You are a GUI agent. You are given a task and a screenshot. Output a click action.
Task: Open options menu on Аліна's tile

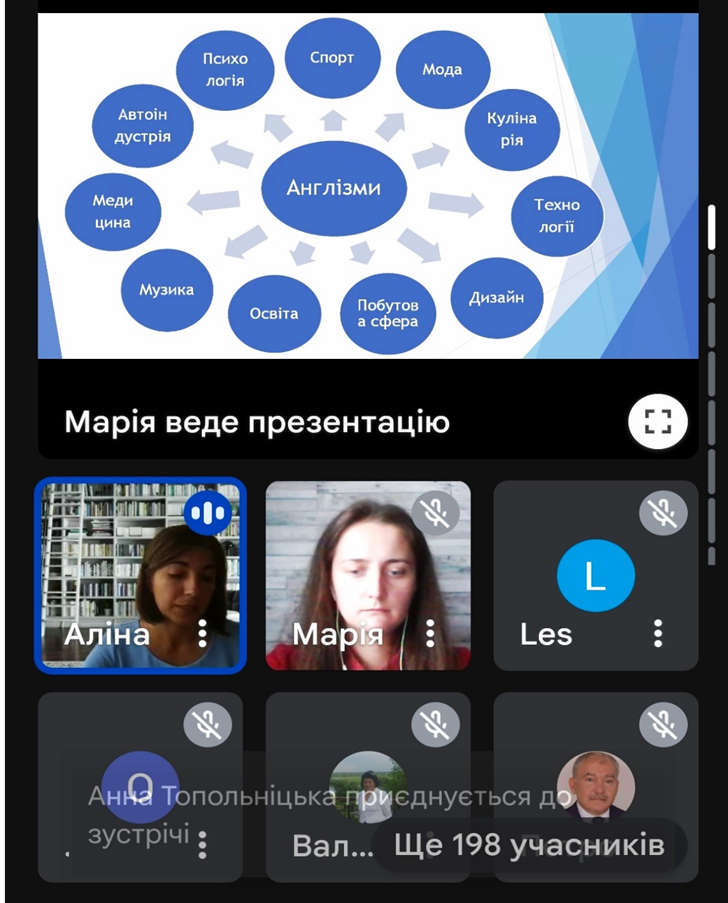click(x=202, y=633)
